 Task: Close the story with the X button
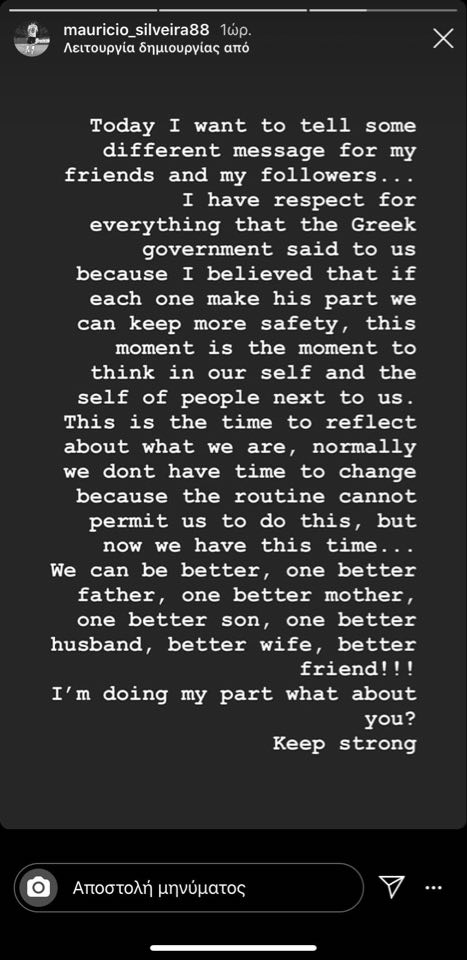[443, 39]
